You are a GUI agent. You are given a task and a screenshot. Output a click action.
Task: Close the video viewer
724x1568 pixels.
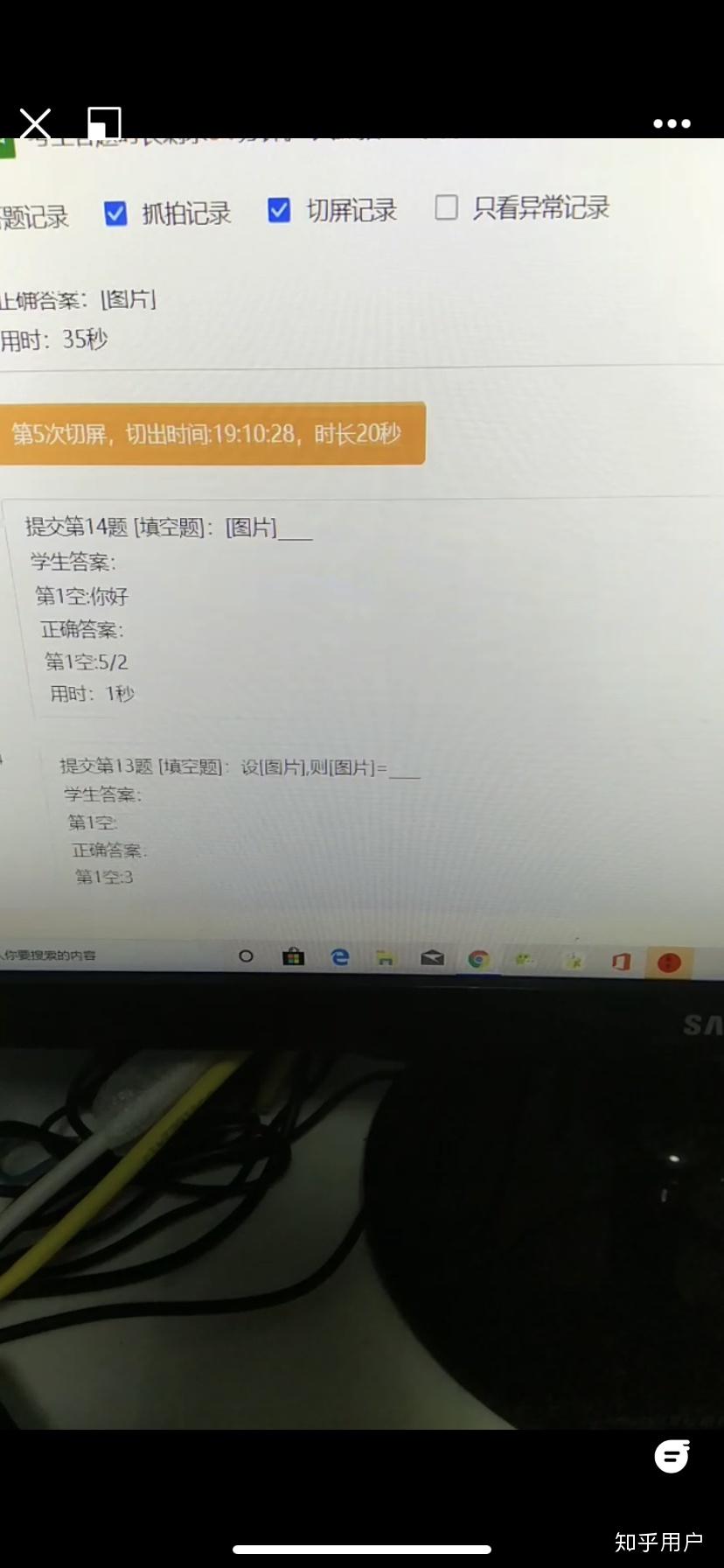[x=35, y=124]
